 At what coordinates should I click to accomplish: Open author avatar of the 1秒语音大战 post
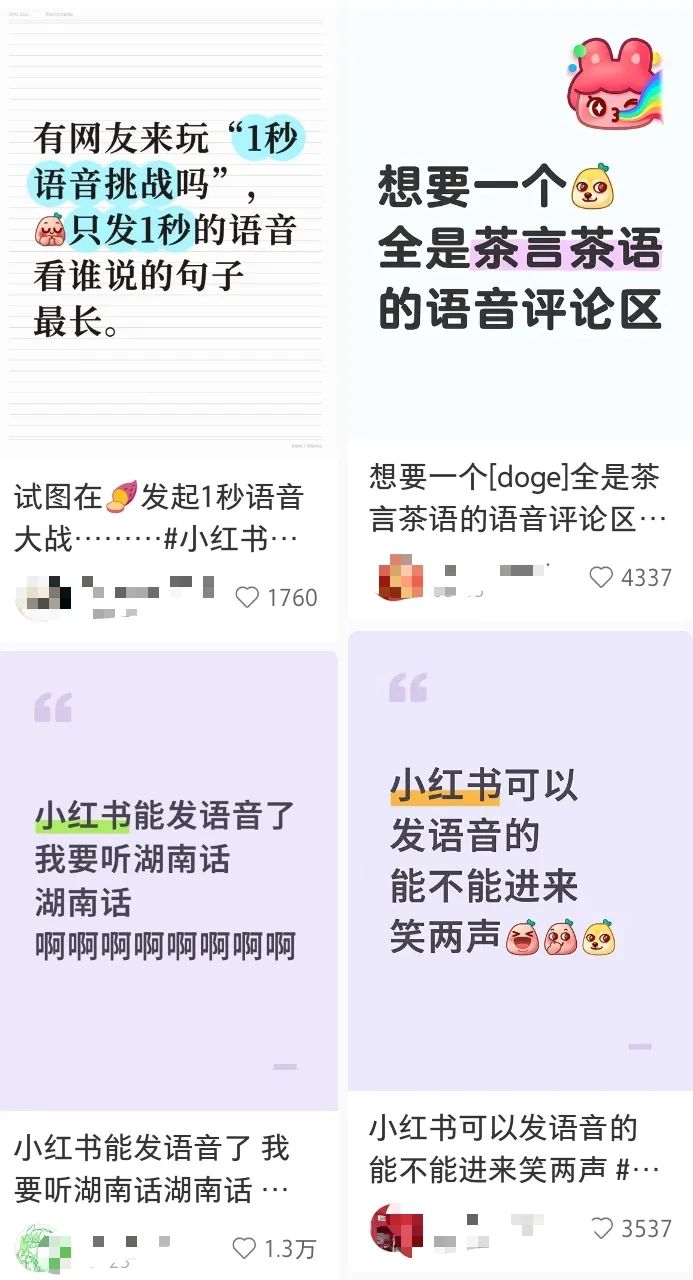42,598
